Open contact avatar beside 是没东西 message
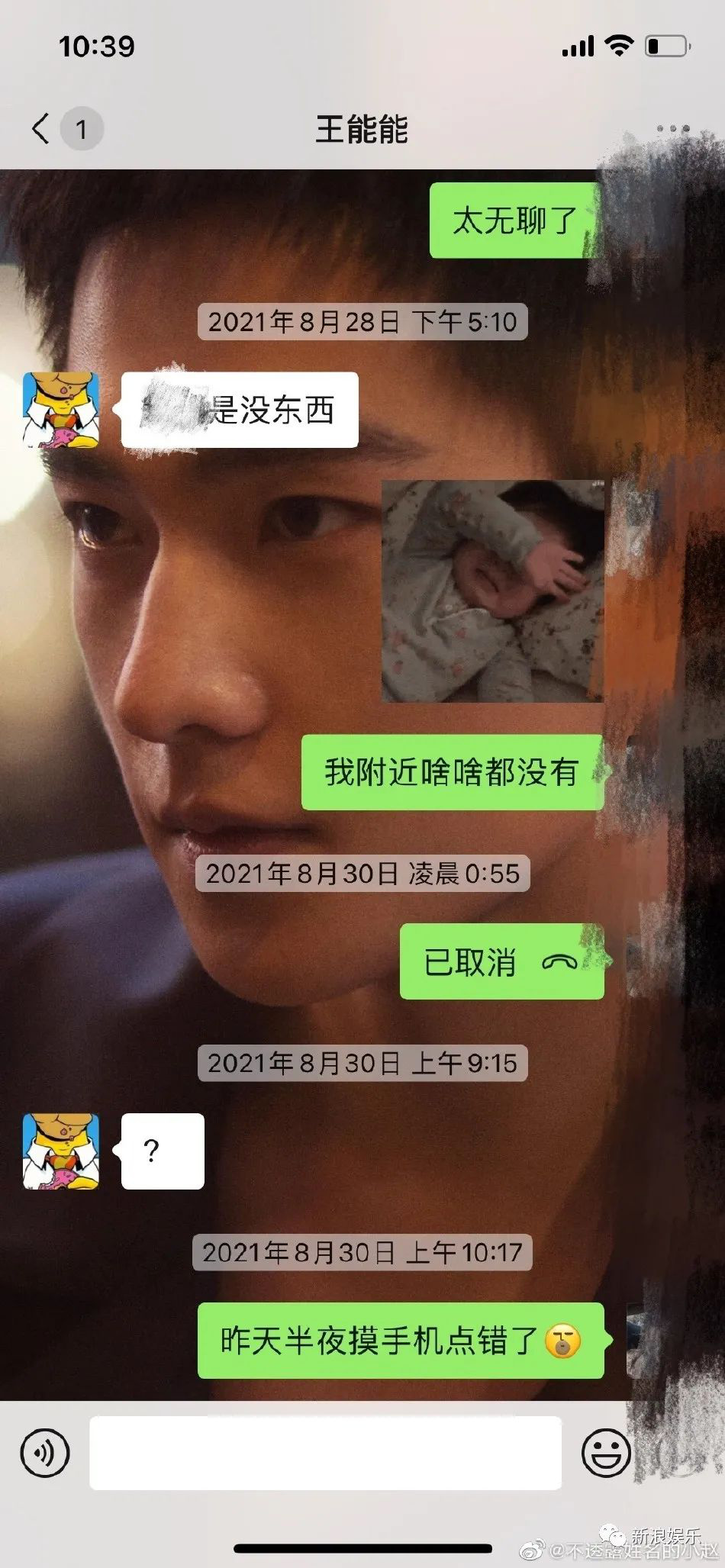Screen dimensions: 725x1568 (x=61, y=410)
